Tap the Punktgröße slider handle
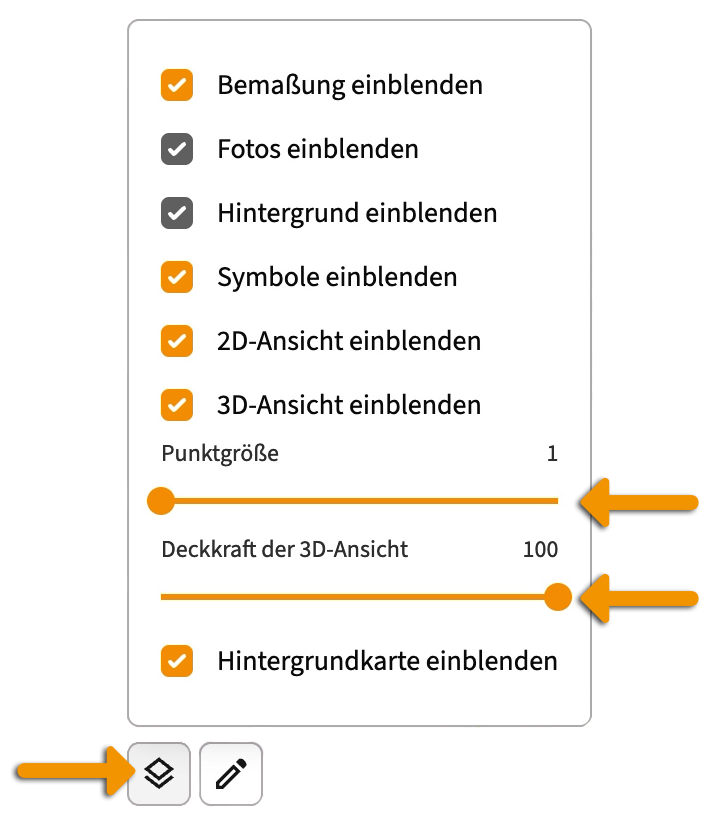The height and width of the screenshot is (831, 720). pos(161,501)
